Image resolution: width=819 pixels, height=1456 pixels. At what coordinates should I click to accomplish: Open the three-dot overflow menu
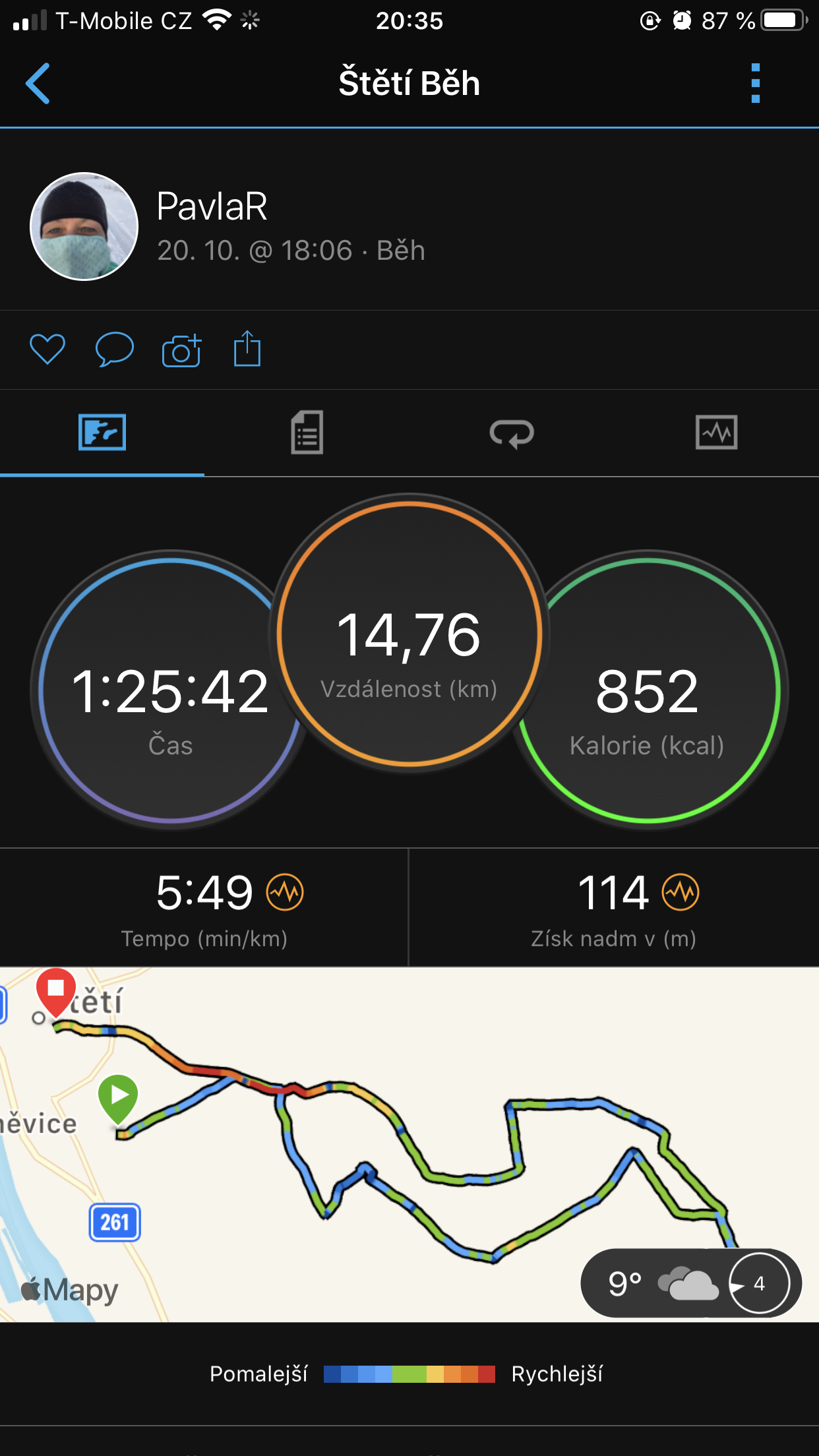756,83
